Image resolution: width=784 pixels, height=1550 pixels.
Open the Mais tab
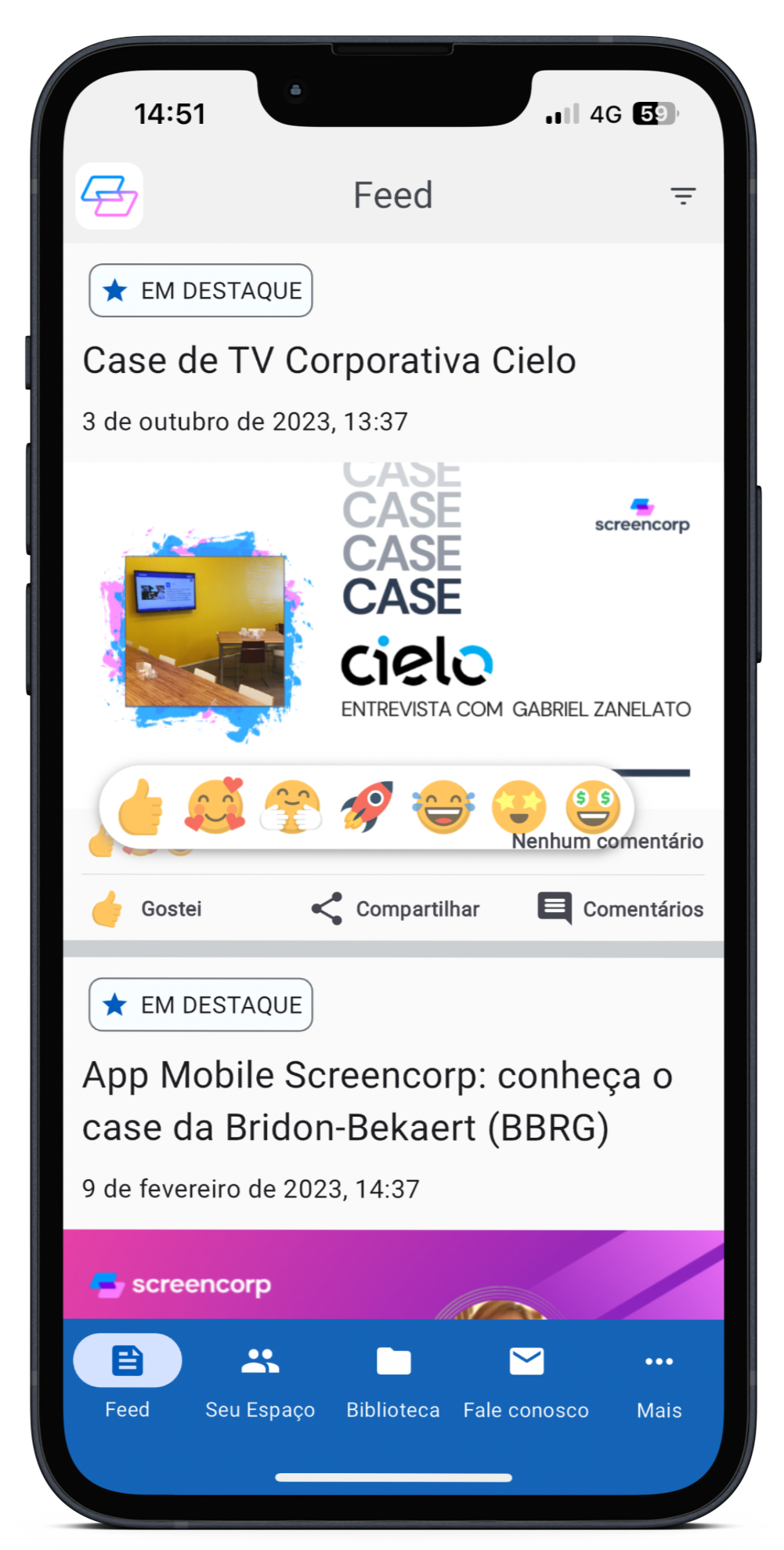(659, 1379)
